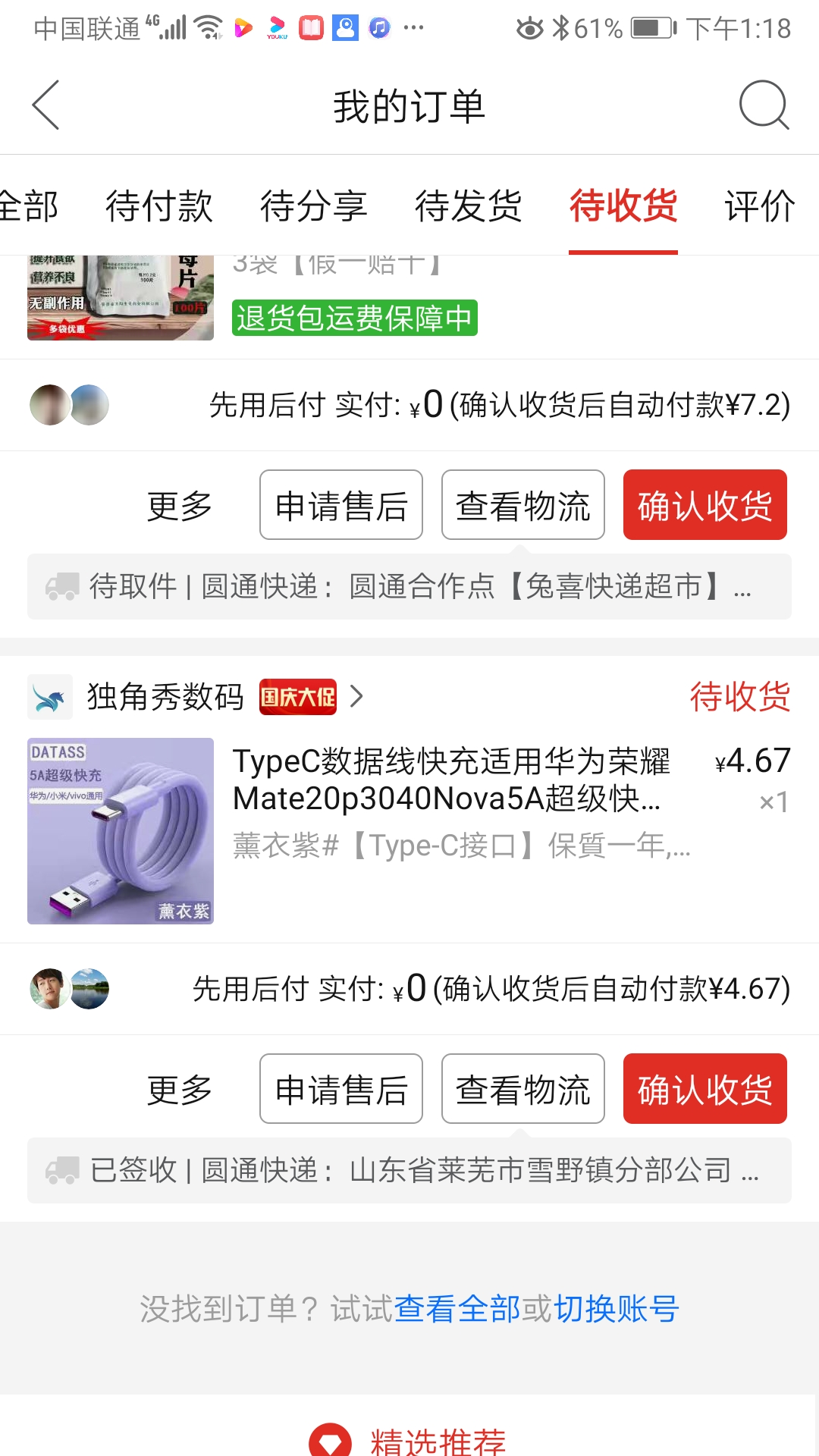
Task: Tap the back arrow to leave orders page
Action: (x=45, y=106)
